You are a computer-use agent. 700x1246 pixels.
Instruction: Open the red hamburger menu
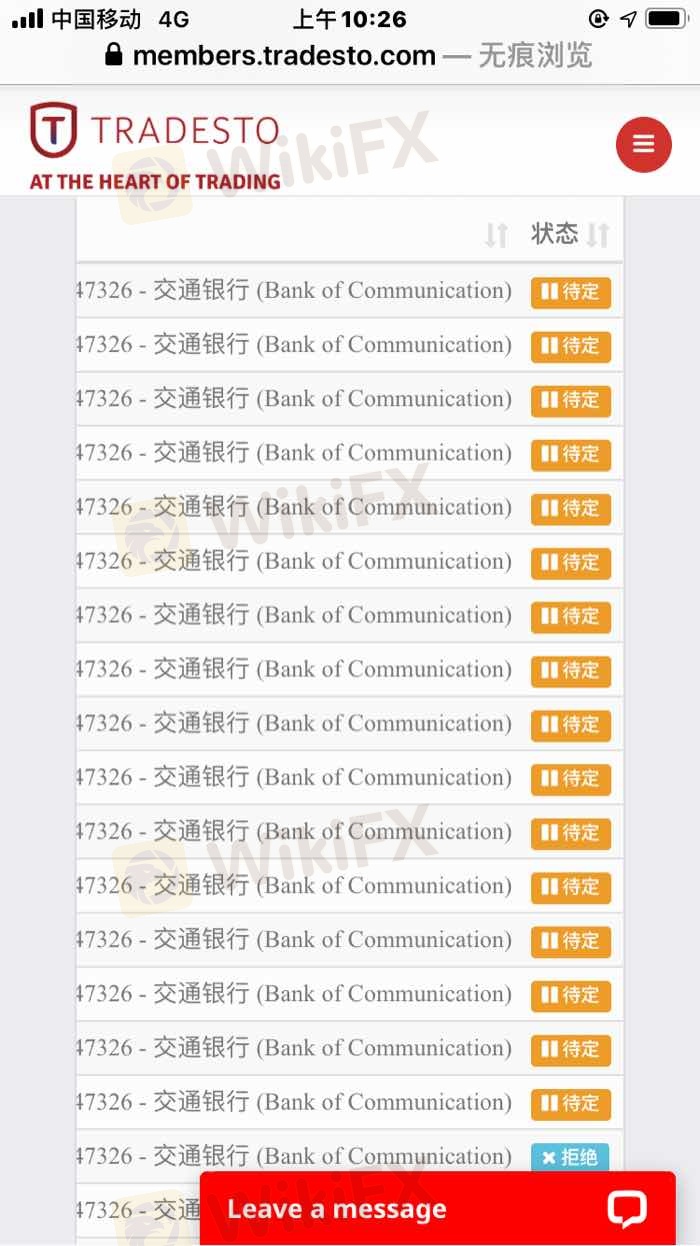pos(643,145)
